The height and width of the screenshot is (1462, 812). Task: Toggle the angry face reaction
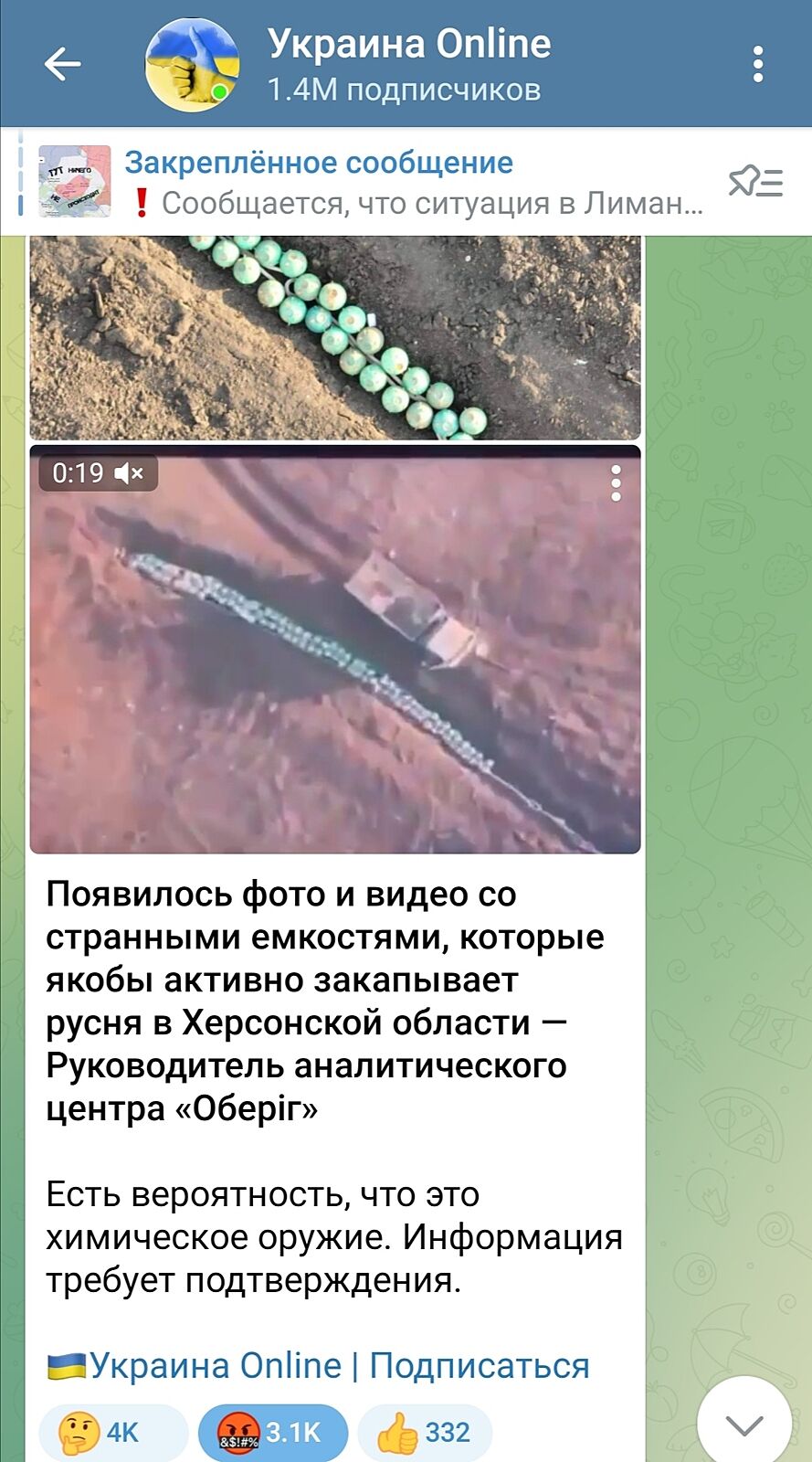coord(272,1431)
